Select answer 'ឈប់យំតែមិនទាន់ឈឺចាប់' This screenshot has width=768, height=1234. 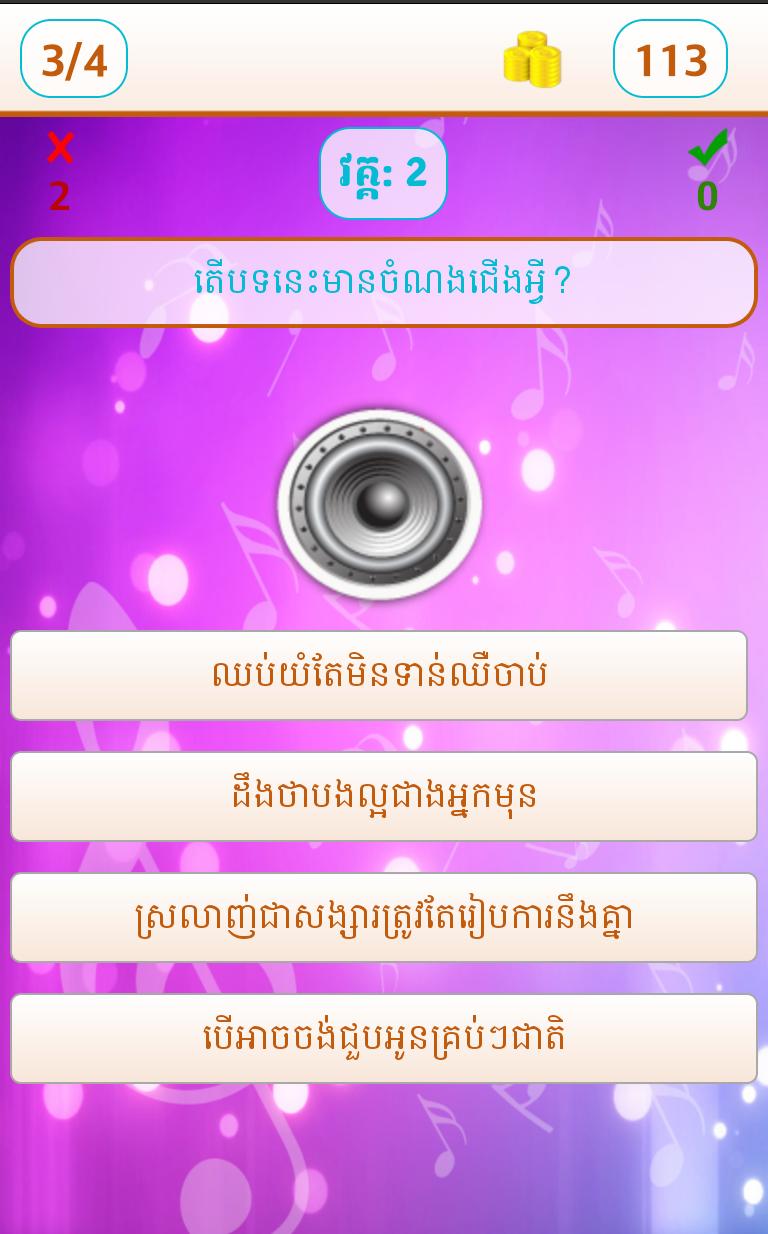coord(379,676)
